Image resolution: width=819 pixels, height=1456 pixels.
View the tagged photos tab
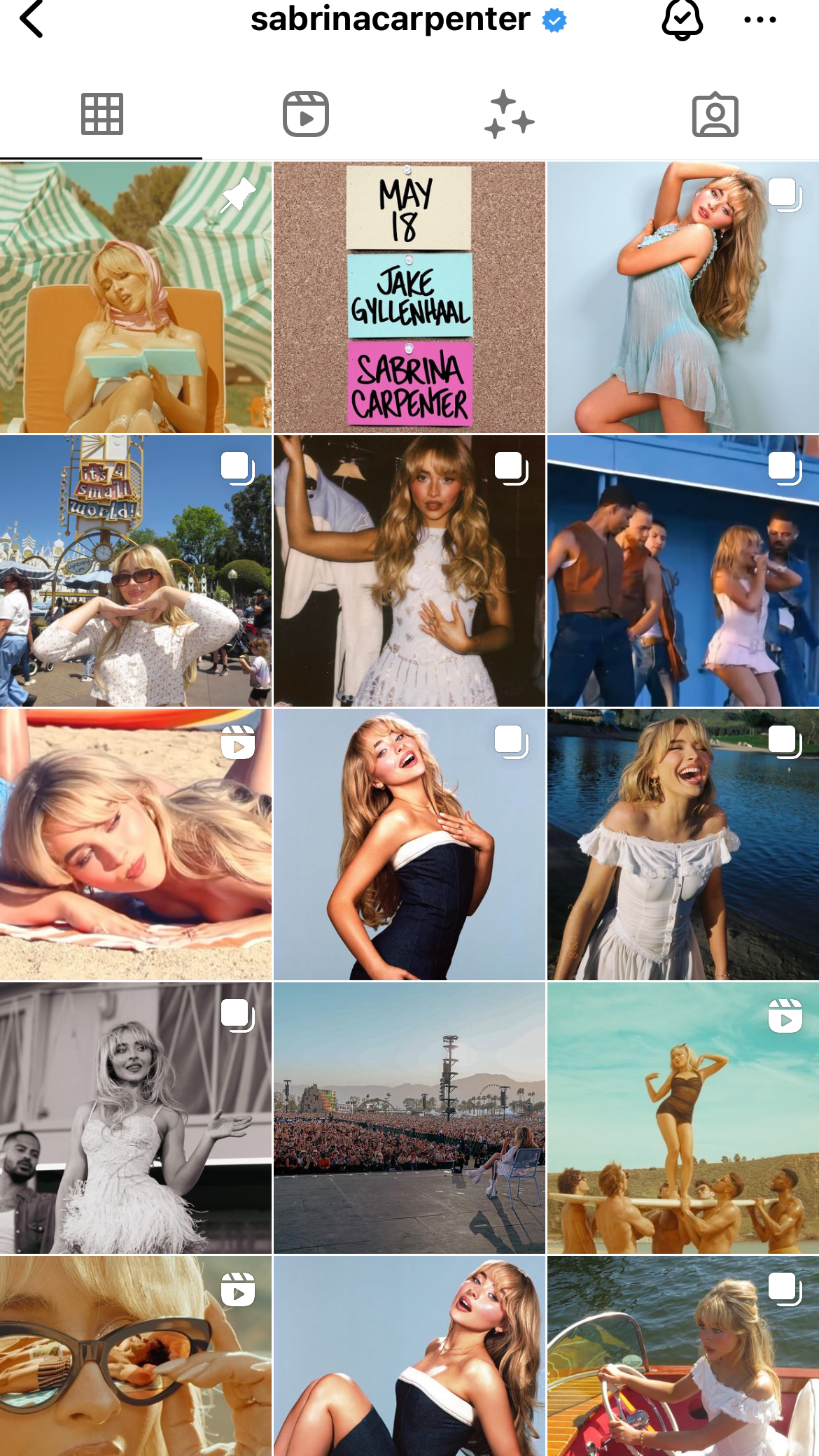pos(715,114)
